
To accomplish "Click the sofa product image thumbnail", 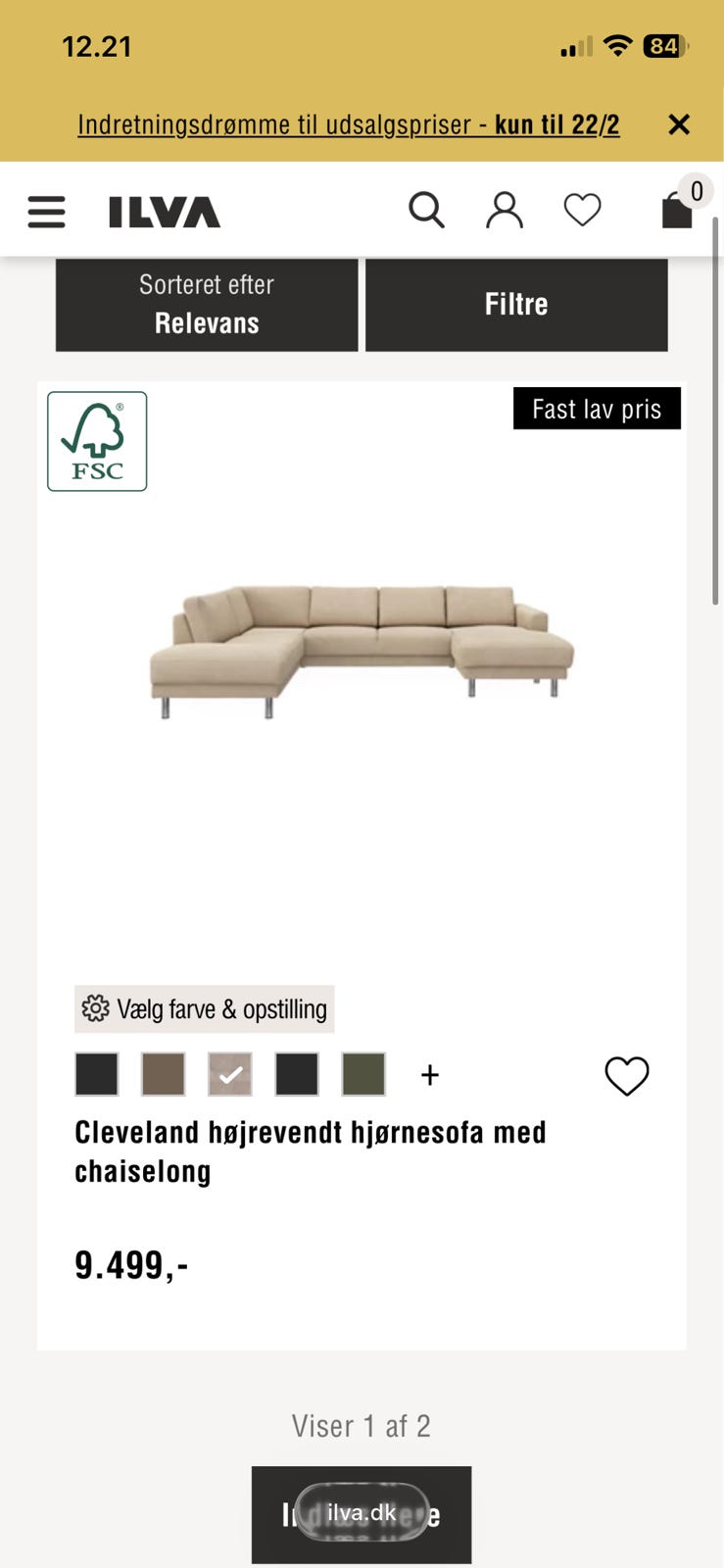I will pyautogui.click(x=362, y=647).
